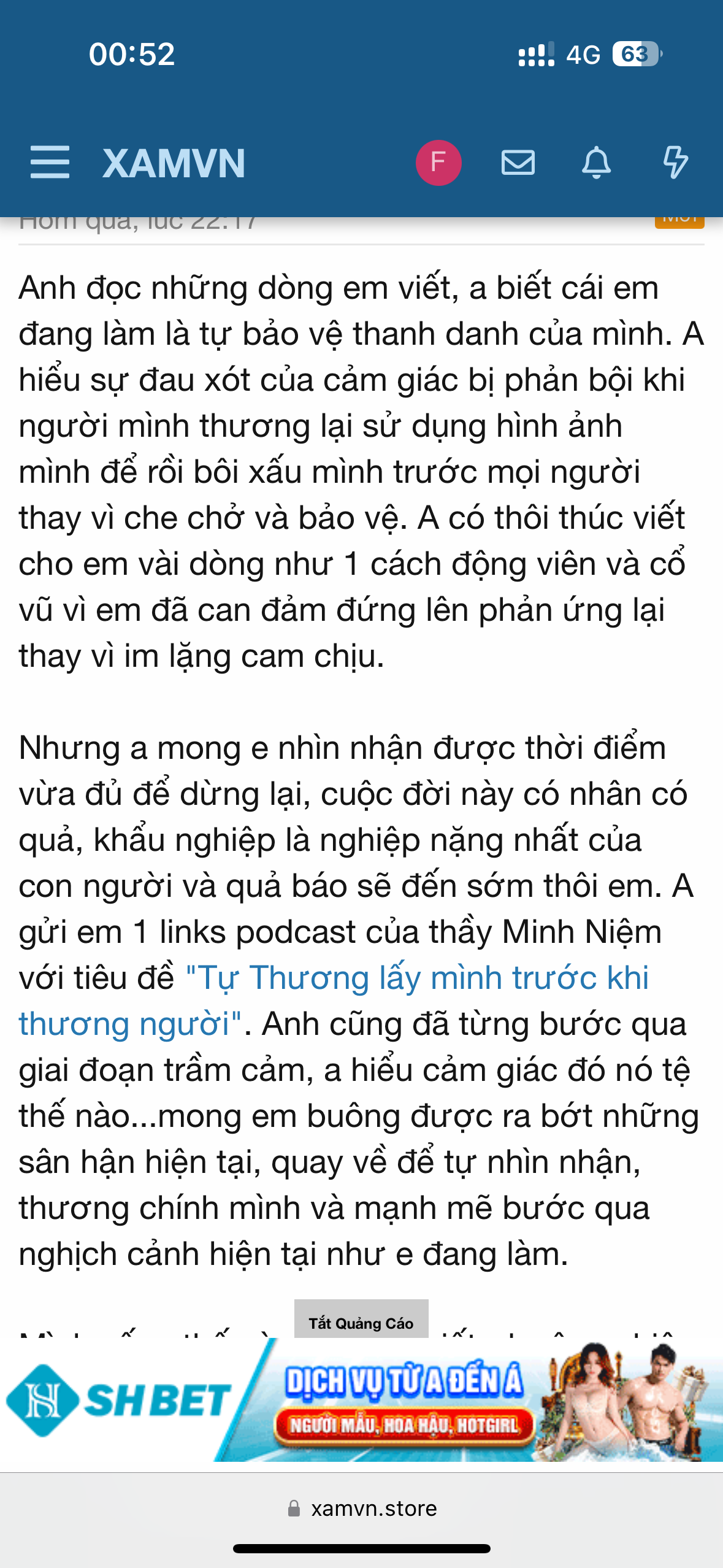
Task: Open the notifications bell
Action: click(x=596, y=163)
